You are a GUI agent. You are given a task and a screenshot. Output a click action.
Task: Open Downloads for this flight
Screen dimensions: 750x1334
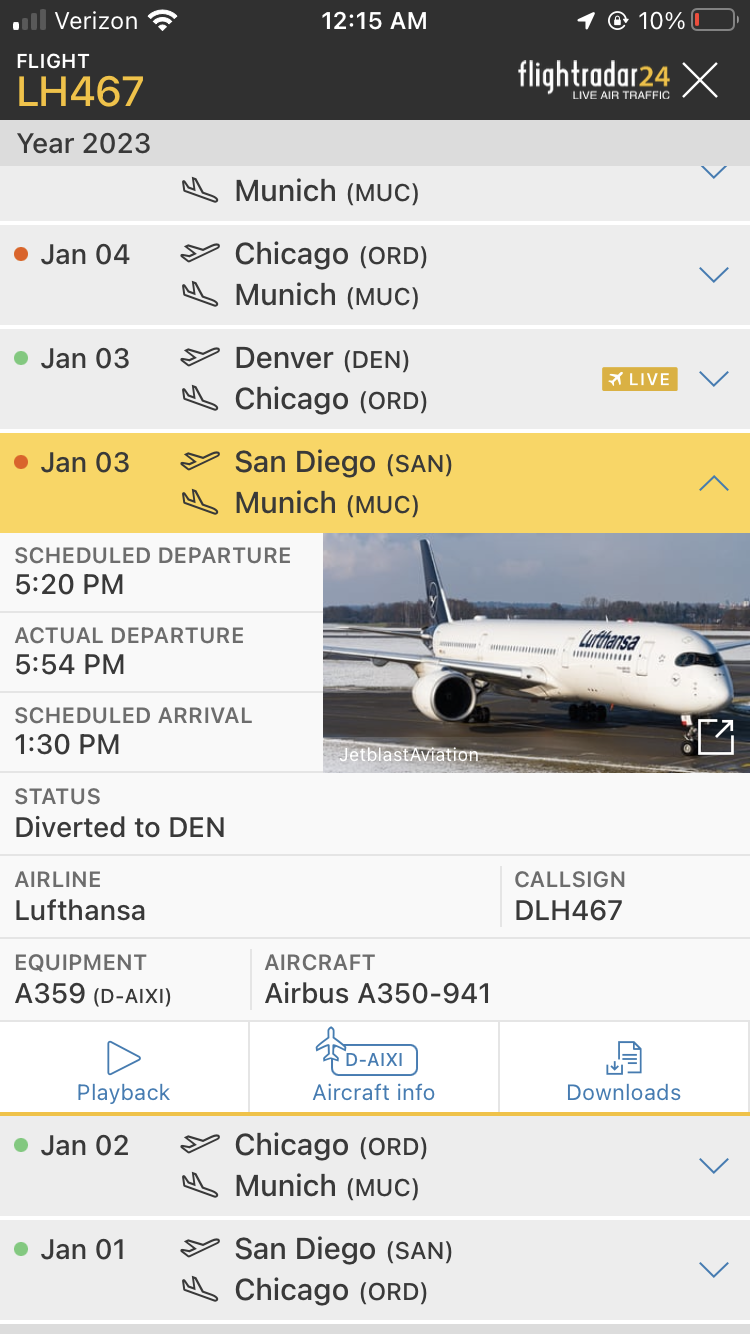tap(624, 1068)
